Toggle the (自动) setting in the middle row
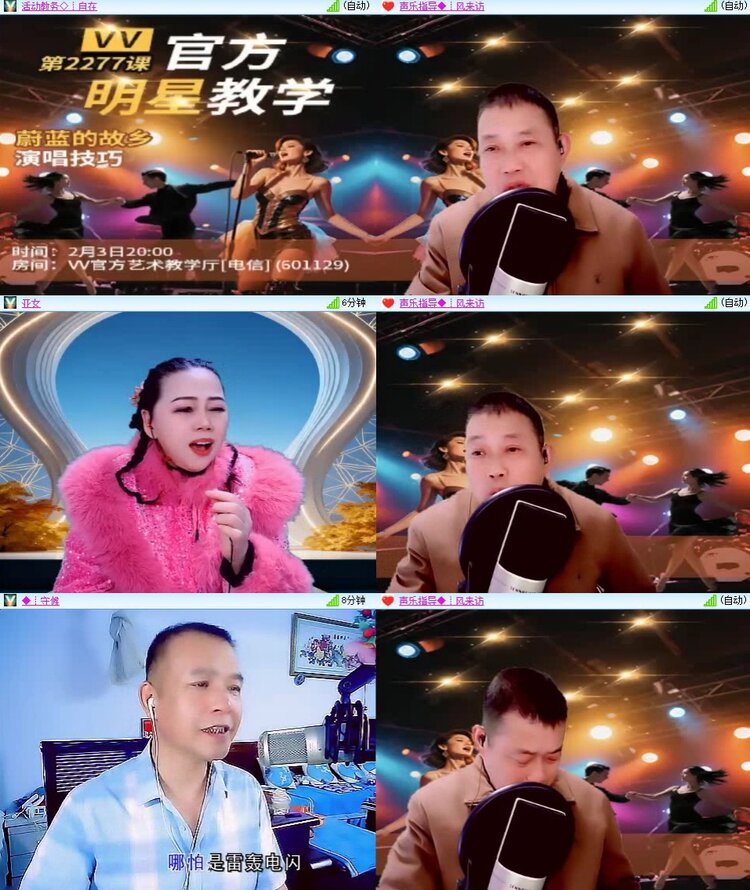 735,303
